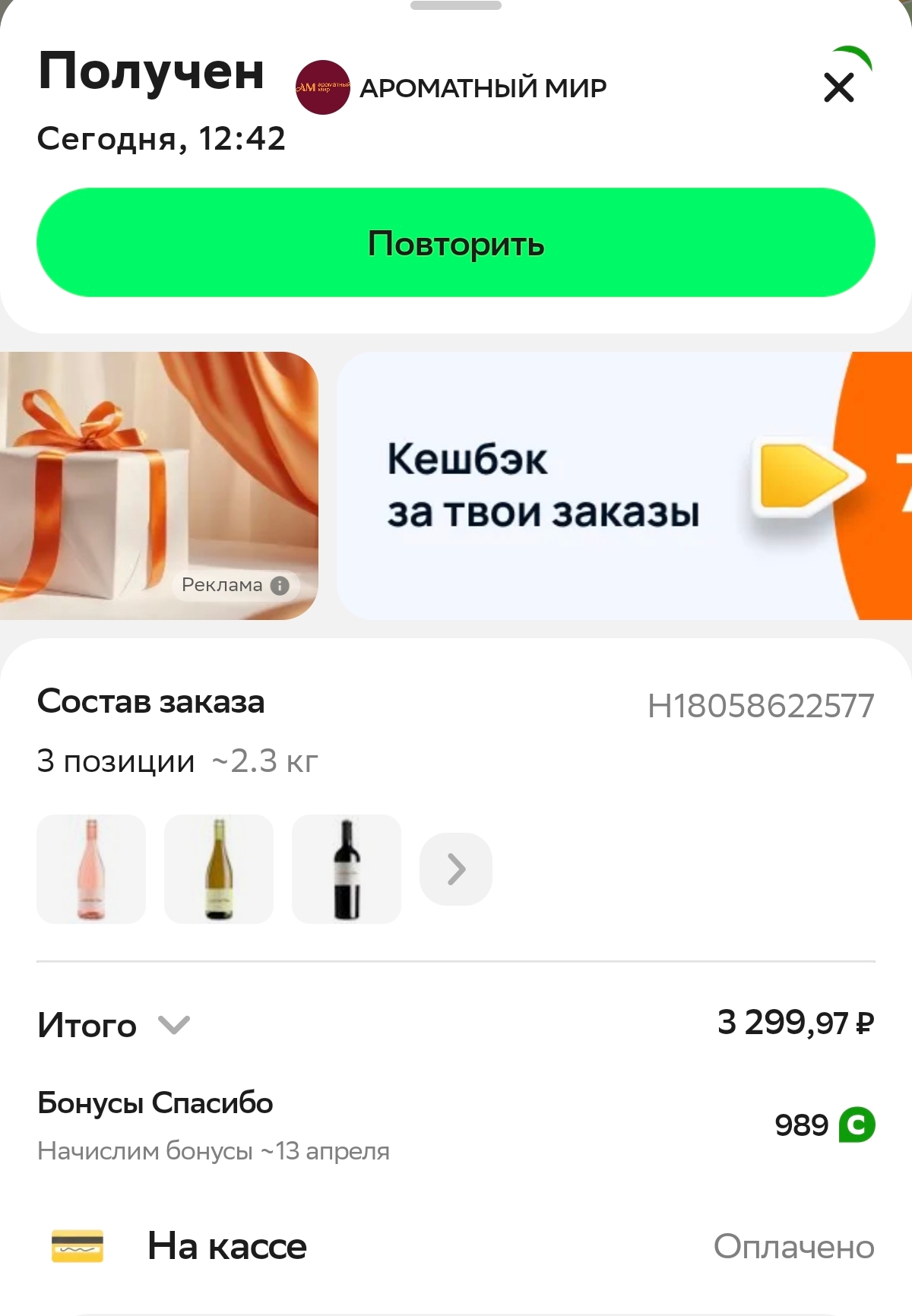
Task: Click the Ароматный Мир store logo
Action: coord(322,85)
